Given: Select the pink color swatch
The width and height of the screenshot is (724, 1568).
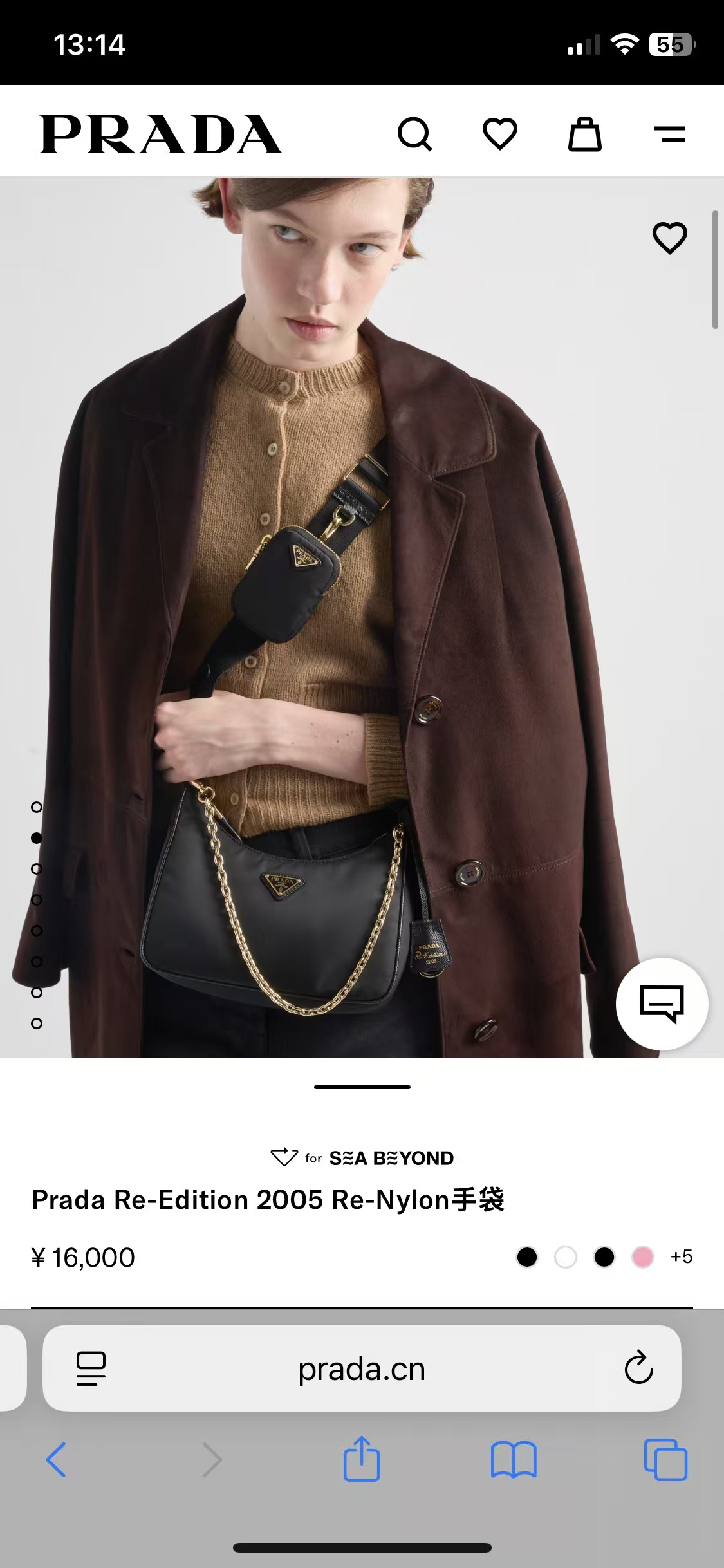Looking at the screenshot, I should tap(642, 1257).
